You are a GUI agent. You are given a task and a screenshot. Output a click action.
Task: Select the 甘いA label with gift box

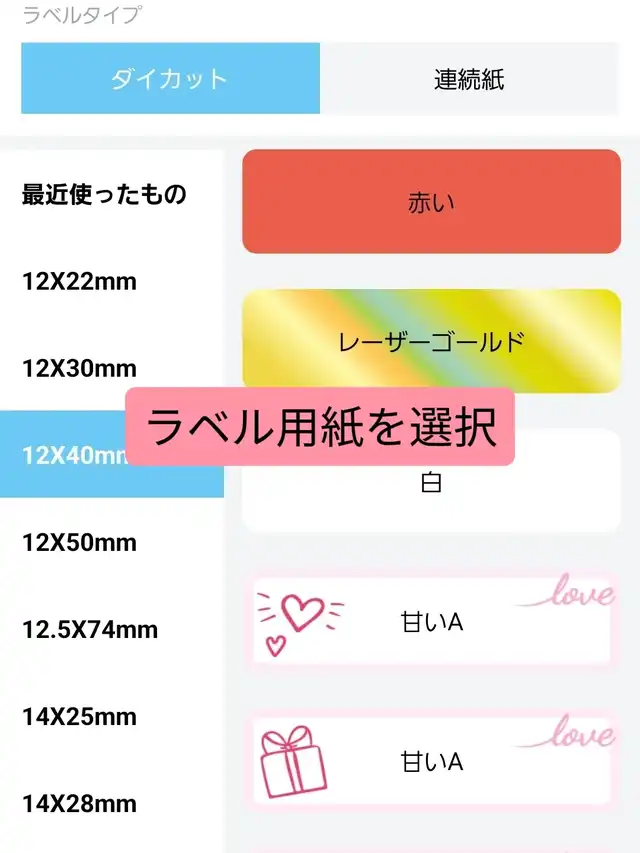tap(431, 762)
